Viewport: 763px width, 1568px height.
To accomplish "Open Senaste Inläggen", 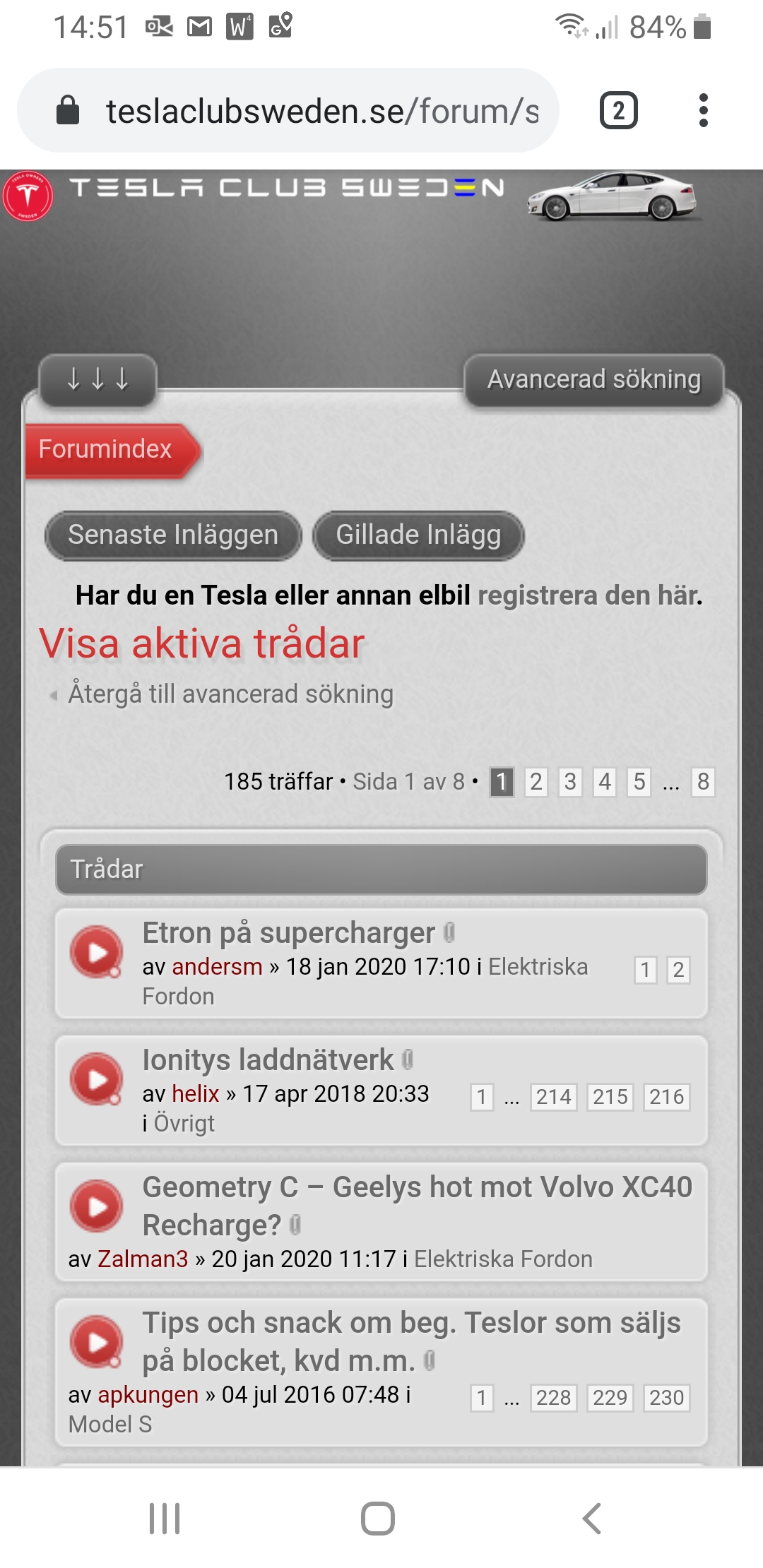I will 173,535.
